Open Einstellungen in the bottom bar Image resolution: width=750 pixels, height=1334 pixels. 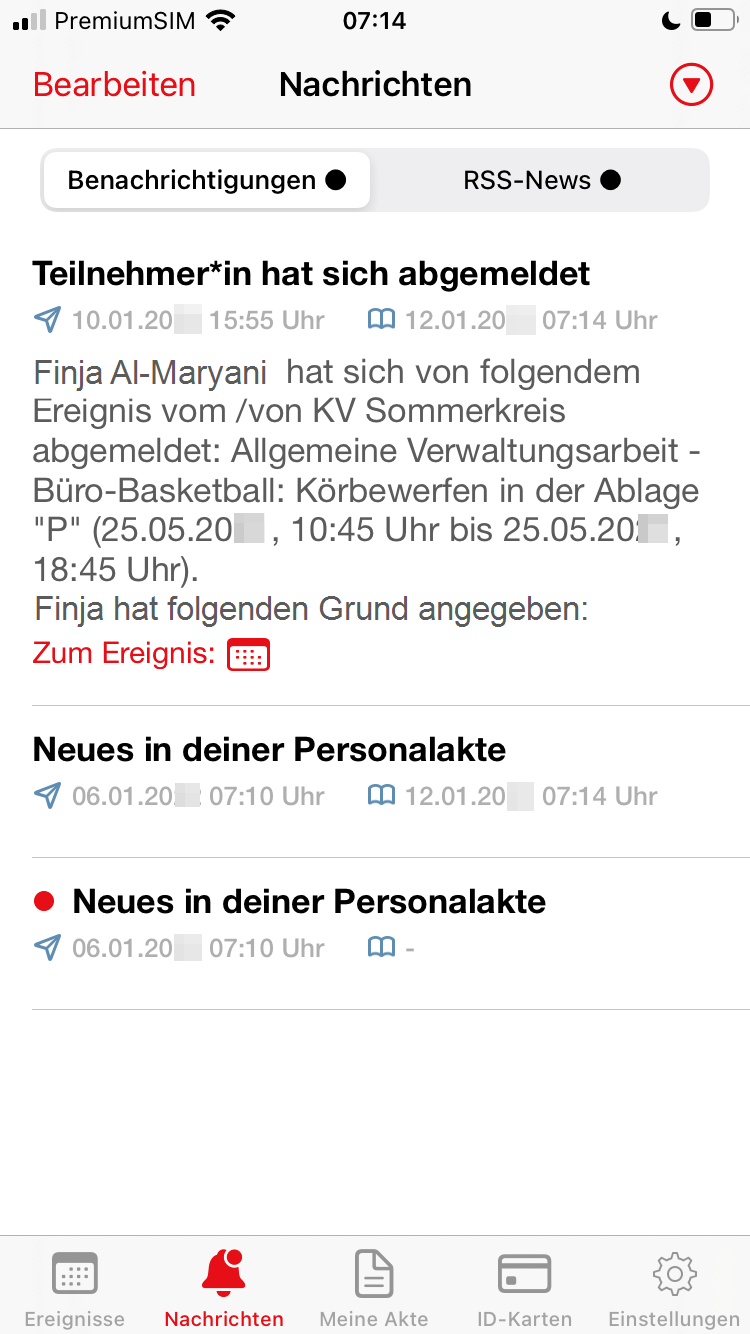(674, 1289)
